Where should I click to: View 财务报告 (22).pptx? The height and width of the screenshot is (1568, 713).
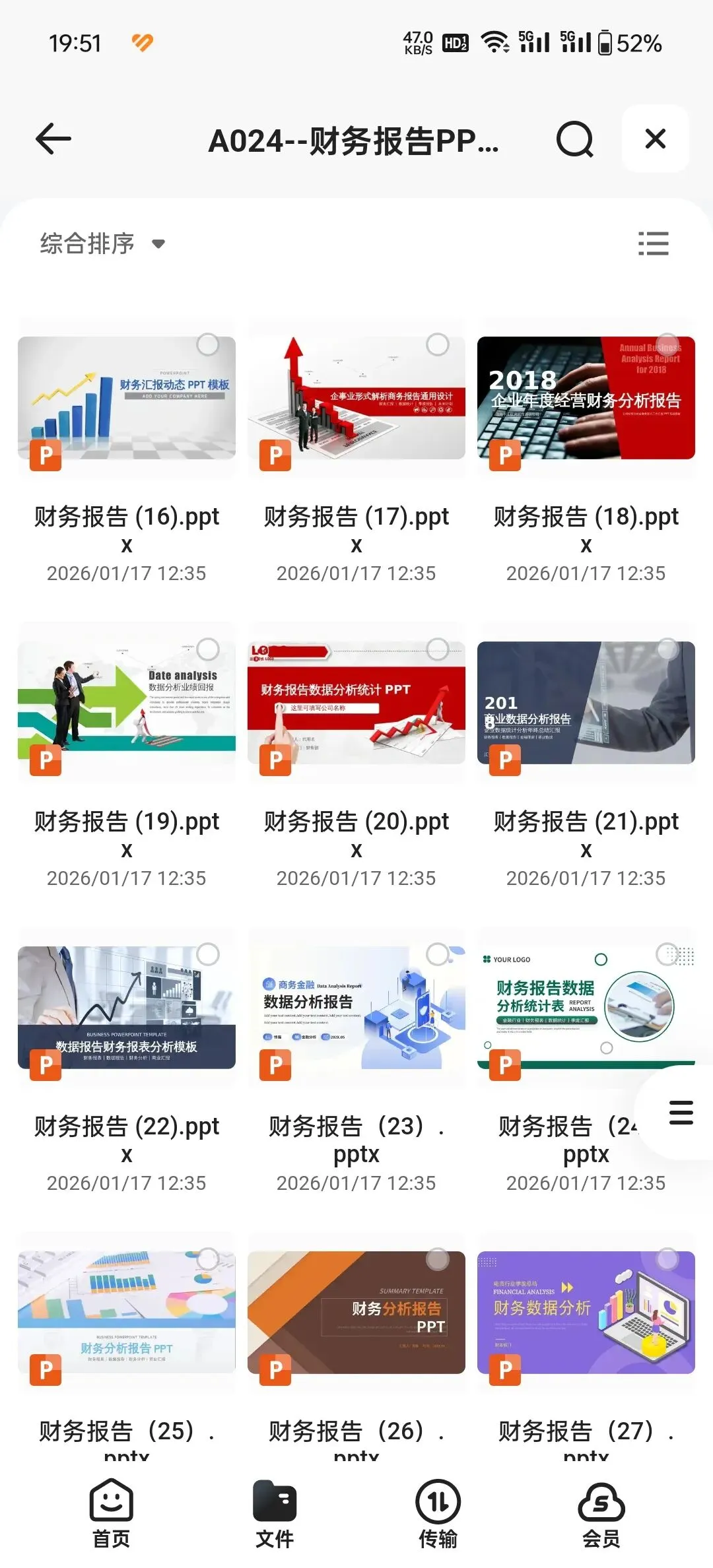[x=127, y=1008]
